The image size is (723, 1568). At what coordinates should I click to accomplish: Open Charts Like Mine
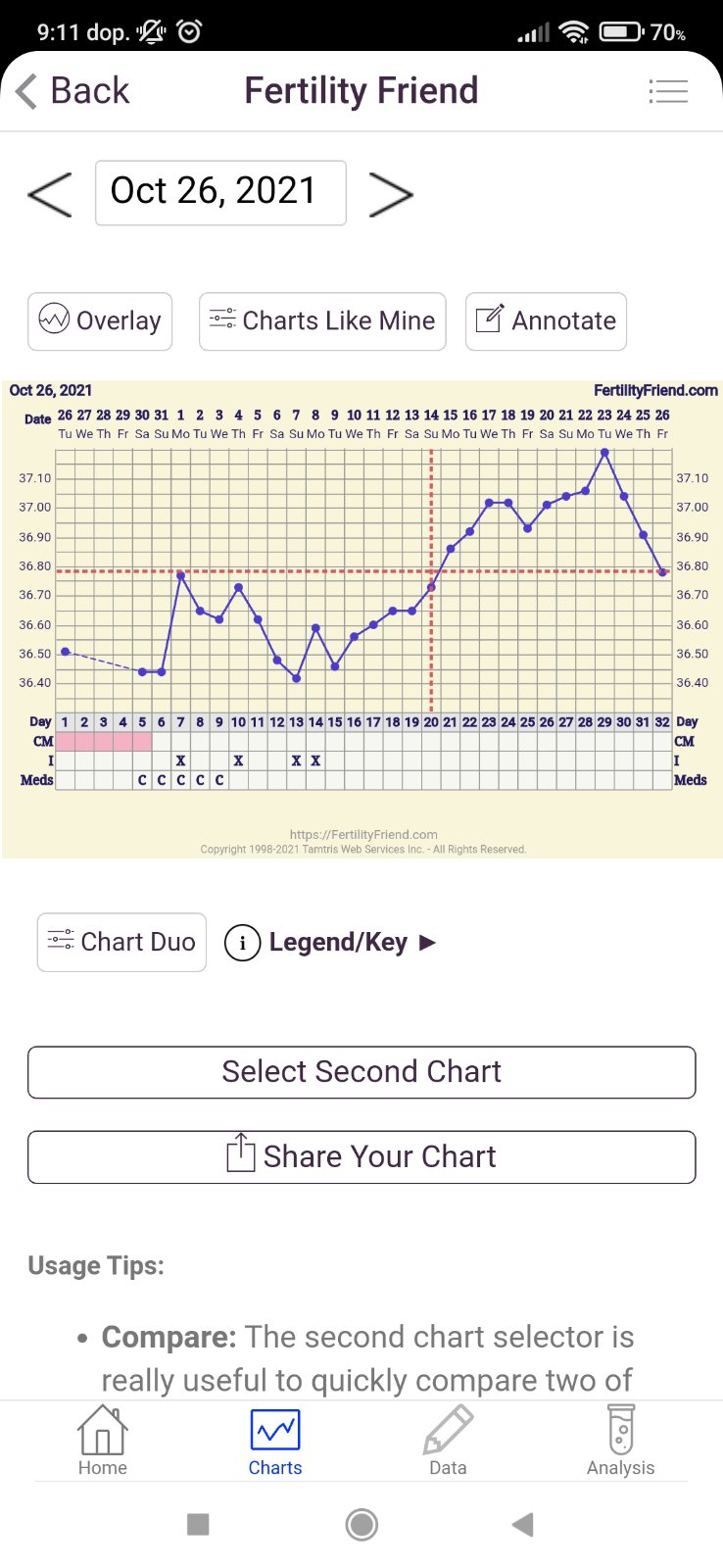[322, 320]
